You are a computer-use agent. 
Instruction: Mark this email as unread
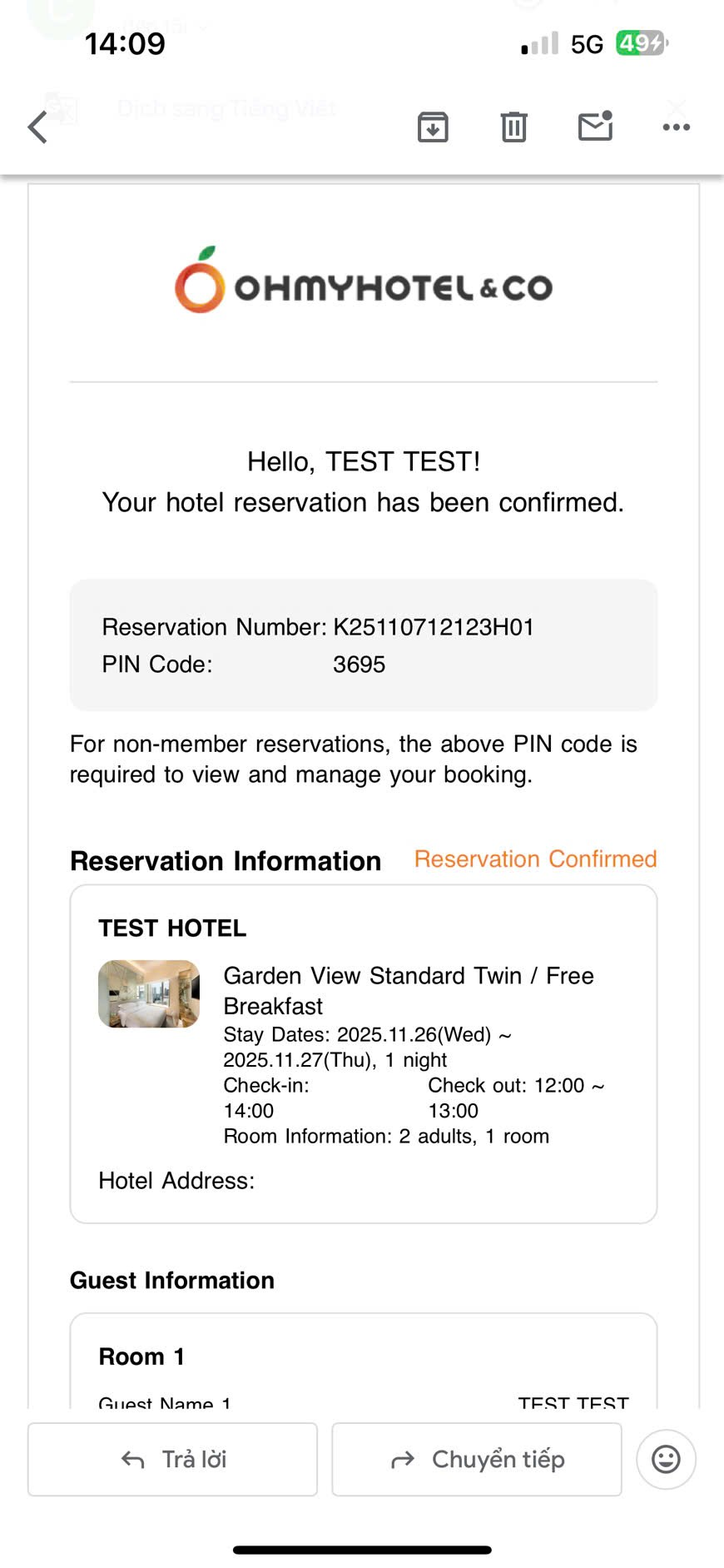(x=595, y=127)
